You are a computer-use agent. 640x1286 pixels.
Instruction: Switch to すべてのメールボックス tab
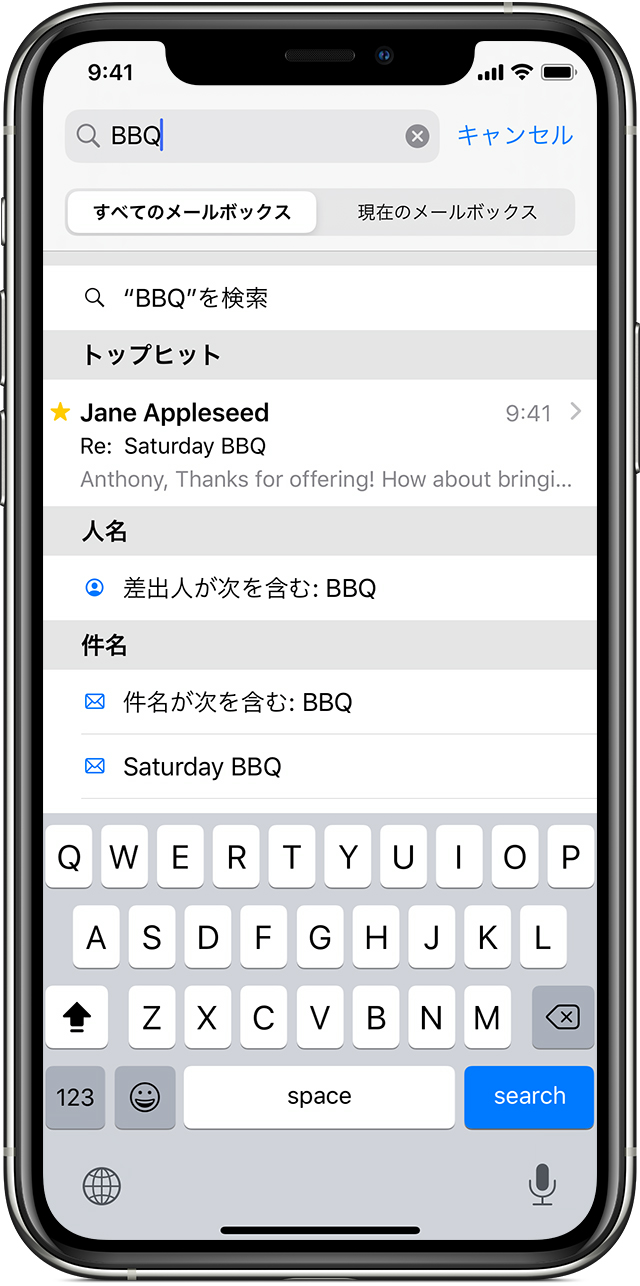coord(192,212)
